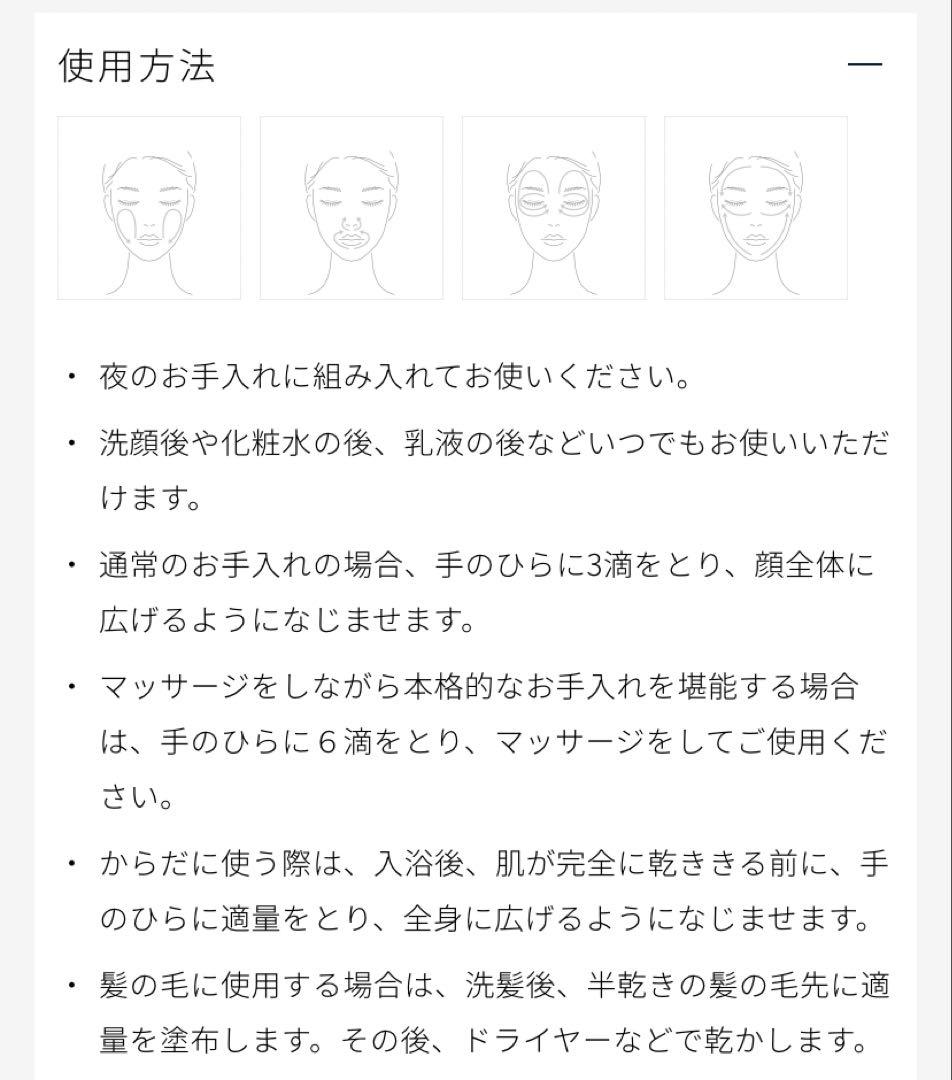Collapse the 使用方法 section
952x1080 pixels.
pyautogui.click(x=864, y=65)
